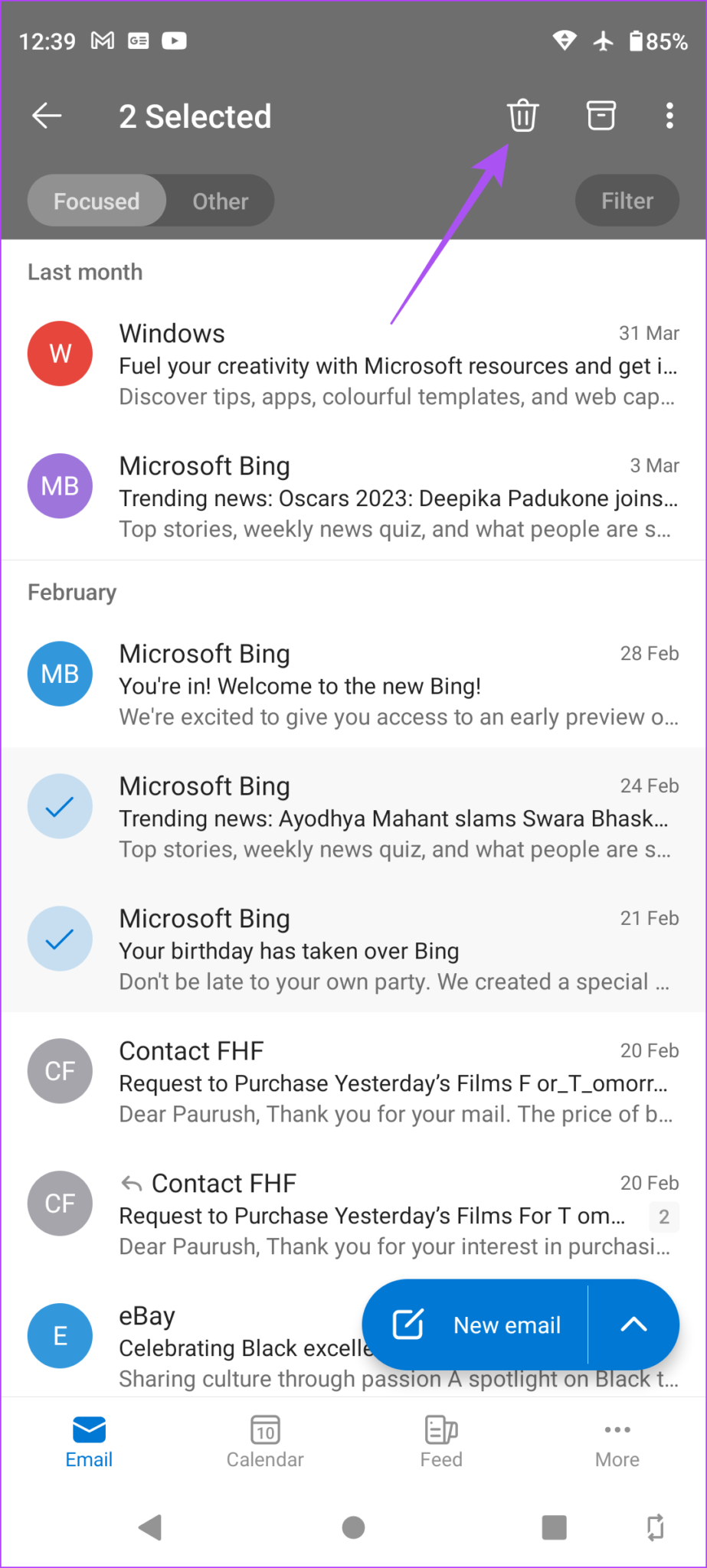The image size is (707, 1568).
Task: Select the eBay email about Black excellence
Action: (60, 1335)
